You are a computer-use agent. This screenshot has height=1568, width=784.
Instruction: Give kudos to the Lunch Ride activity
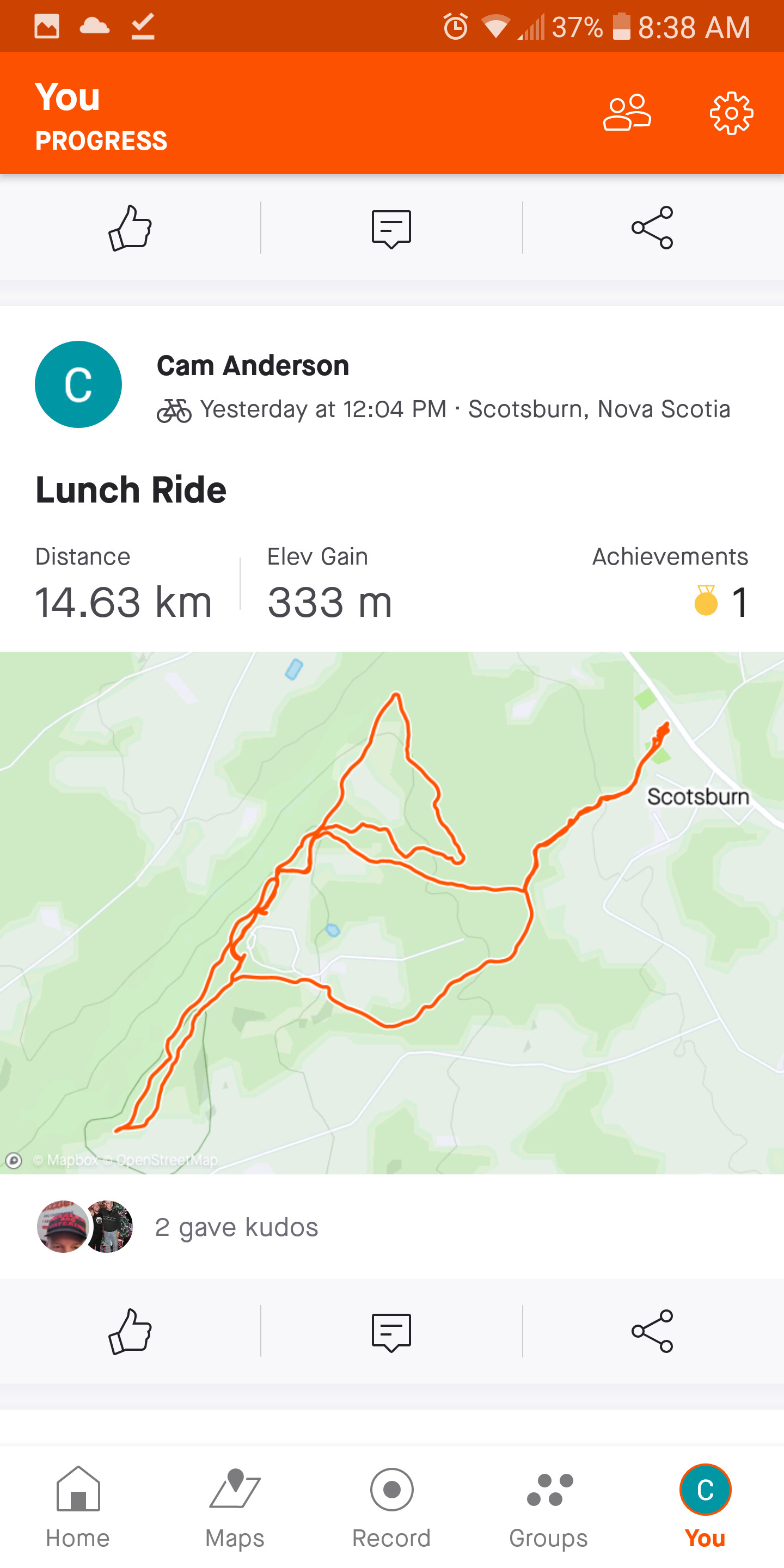(x=130, y=1331)
